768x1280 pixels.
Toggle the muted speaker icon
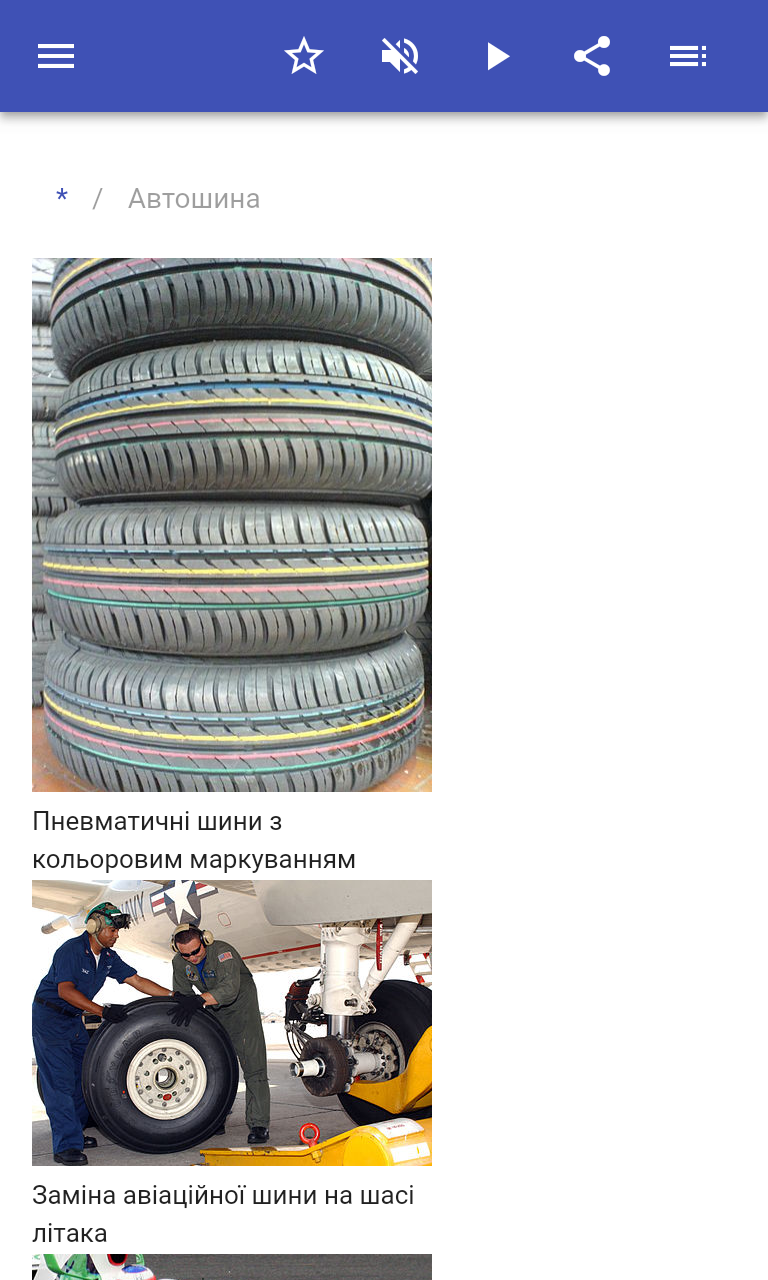(400, 56)
